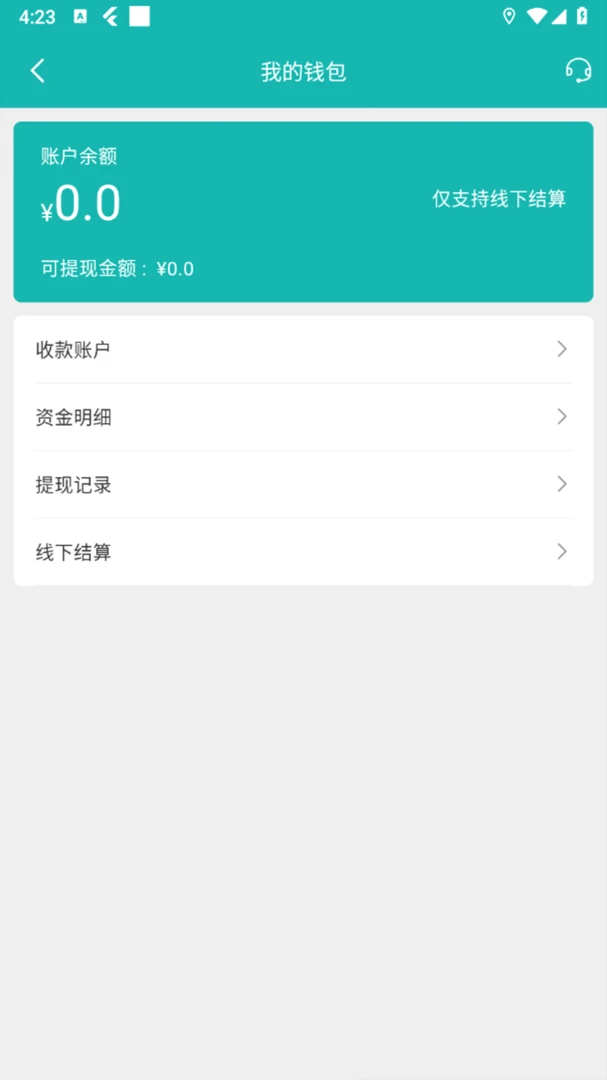Open customer service headset icon
Image resolution: width=607 pixels, height=1080 pixels.
point(578,70)
